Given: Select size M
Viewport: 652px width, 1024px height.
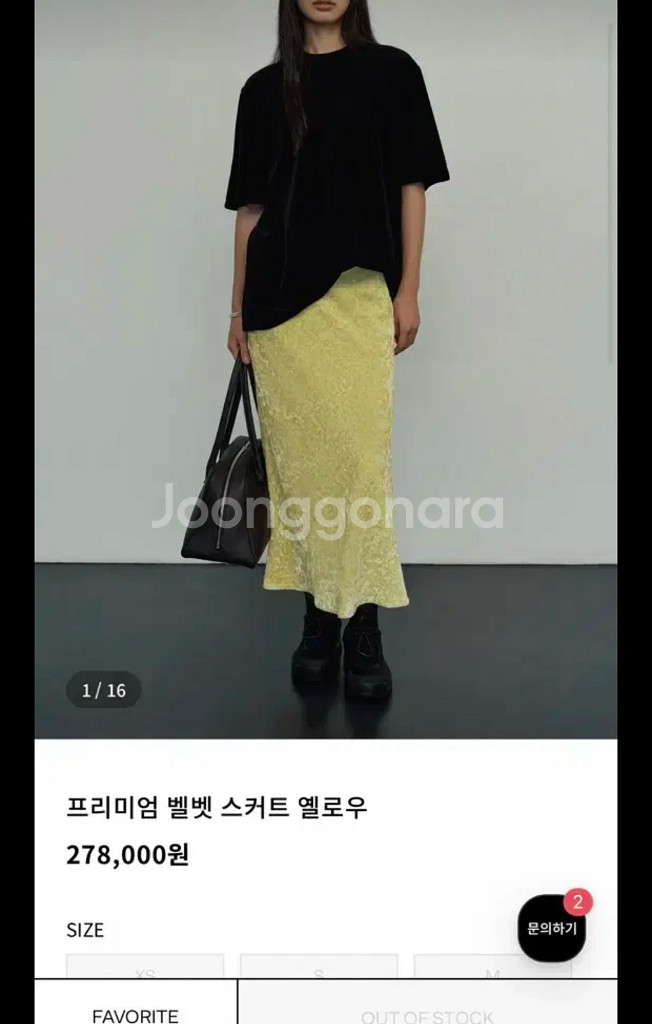Looking at the screenshot, I should [x=493, y=967].
